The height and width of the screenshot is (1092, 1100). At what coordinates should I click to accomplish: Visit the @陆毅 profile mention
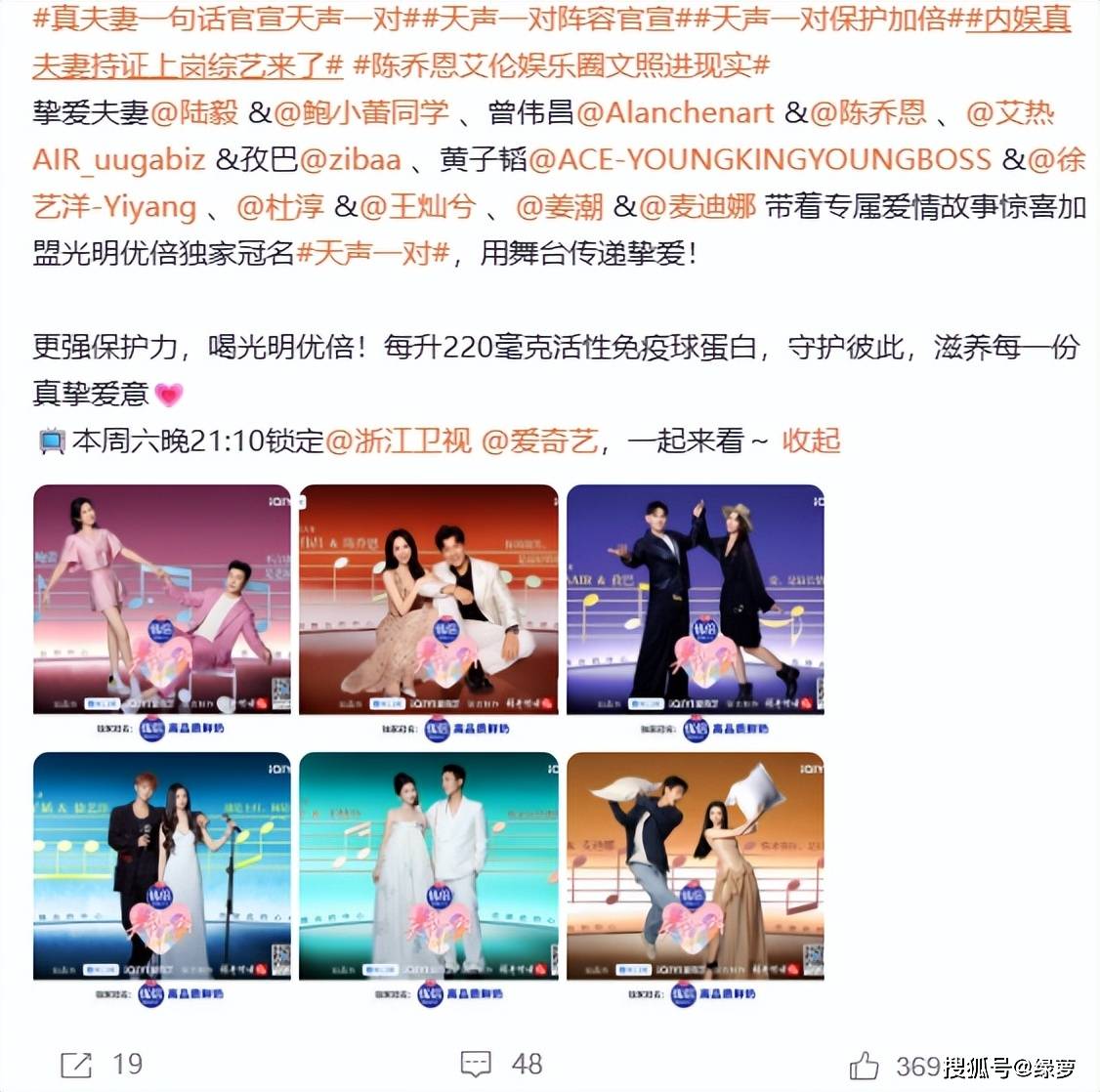click(x=193, y=112)
